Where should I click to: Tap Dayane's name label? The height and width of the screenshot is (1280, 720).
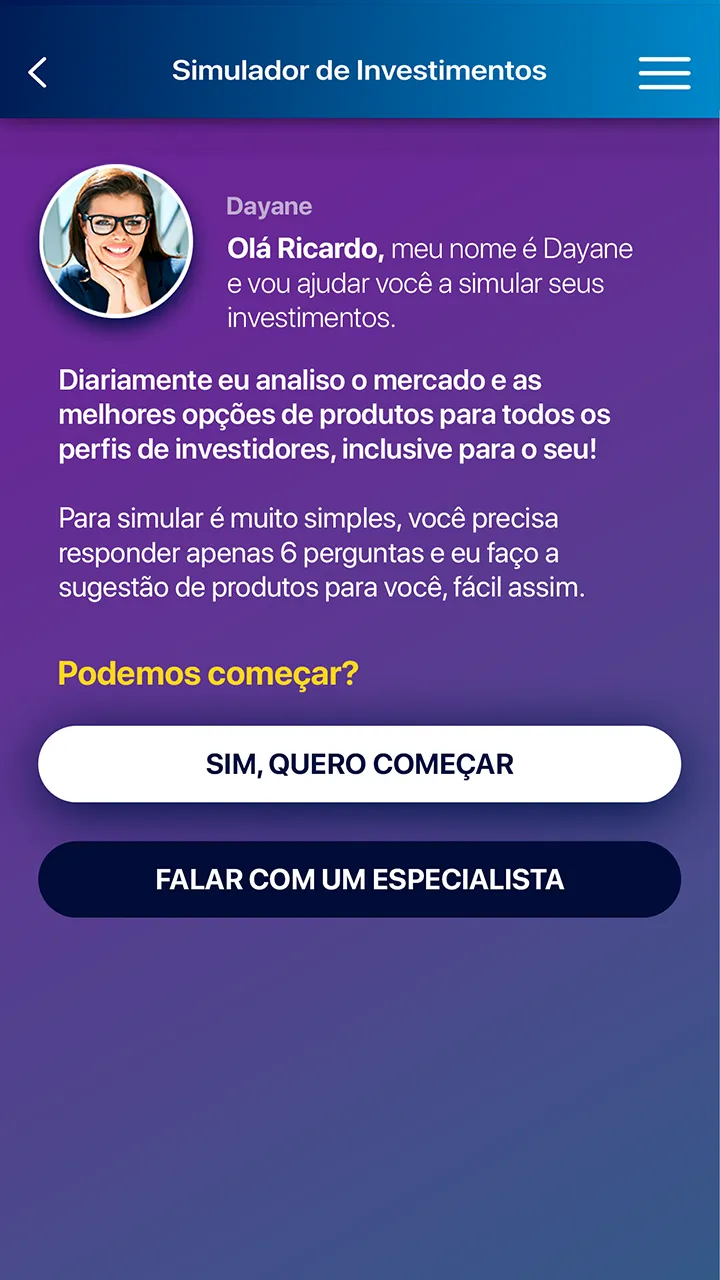(269, 207)
